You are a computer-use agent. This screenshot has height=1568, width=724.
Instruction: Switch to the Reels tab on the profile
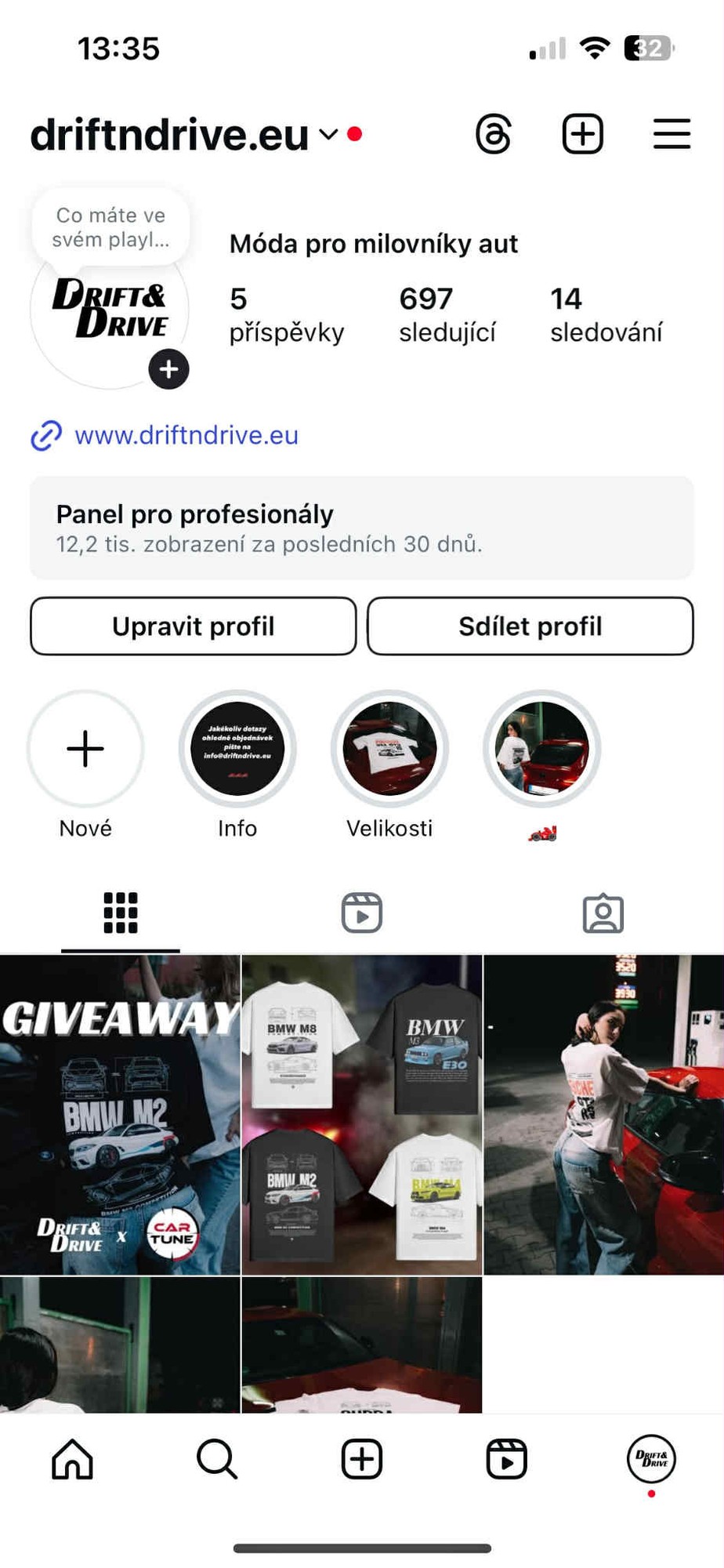[362, 912]
